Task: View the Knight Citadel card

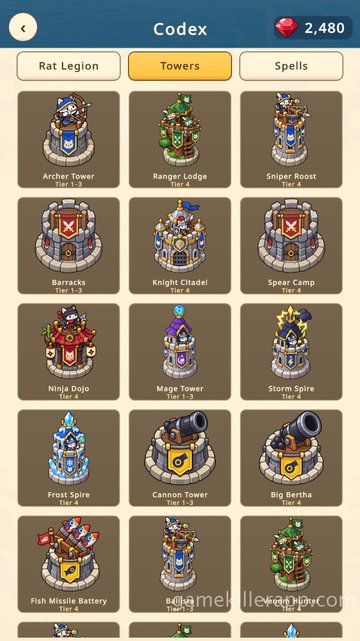Action: pos(180,246)
